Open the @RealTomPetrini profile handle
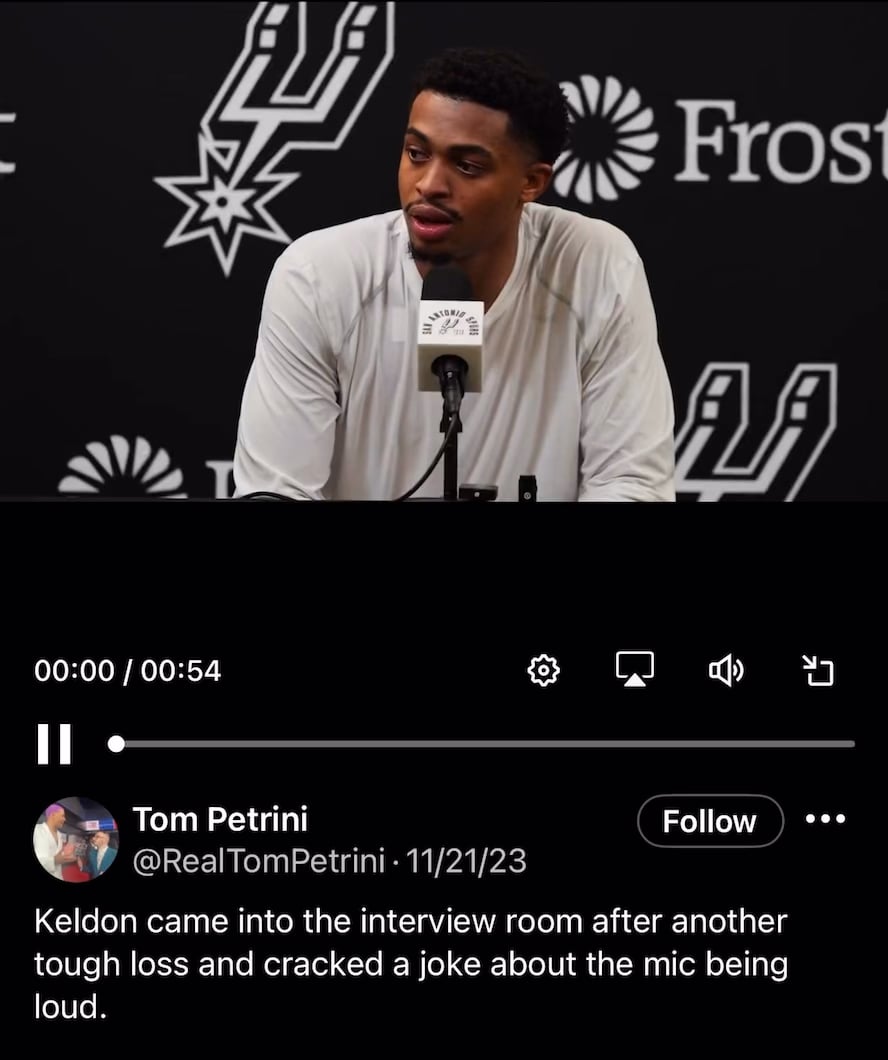Viewport: 888px width, 1060px height. click(x=259, y=861)
